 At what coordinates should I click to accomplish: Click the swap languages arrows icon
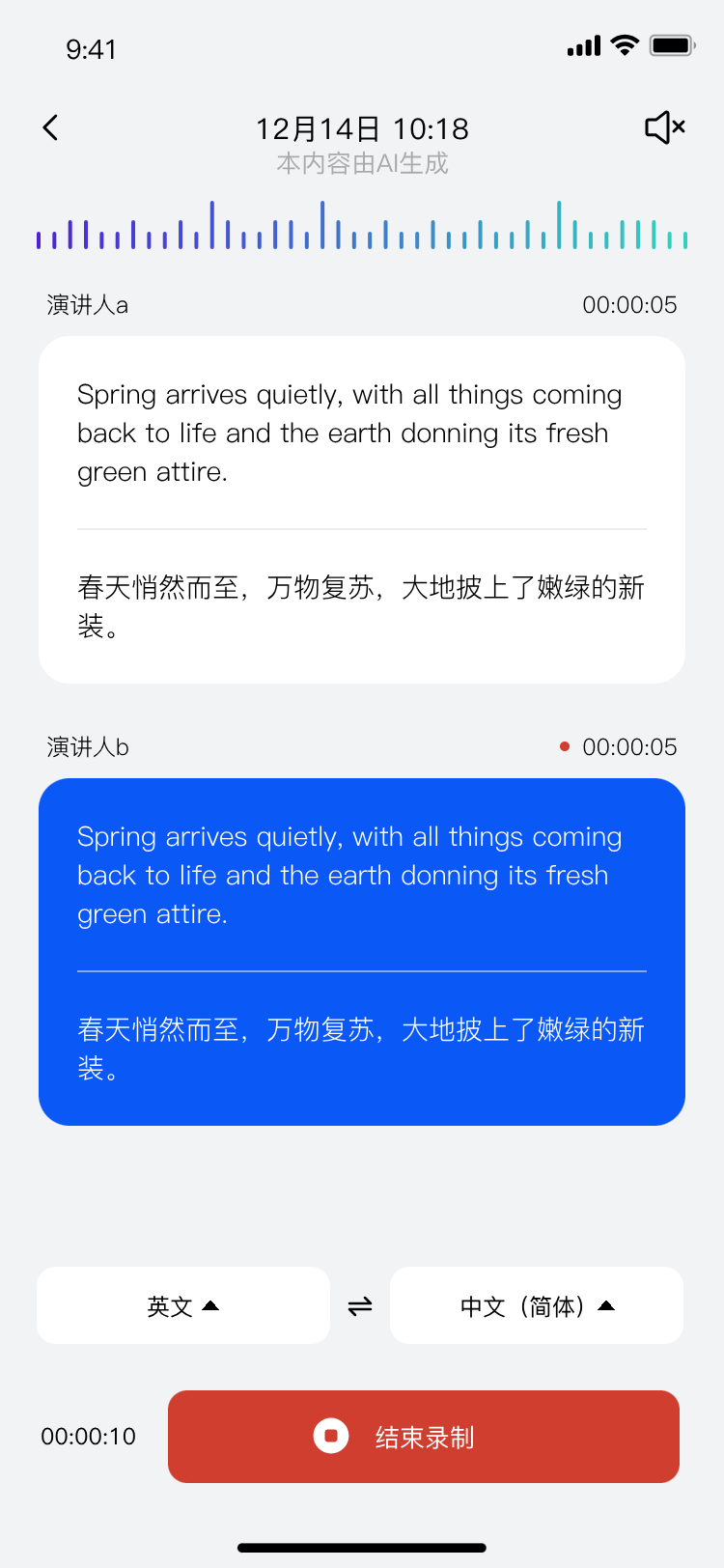[359, 1304]
